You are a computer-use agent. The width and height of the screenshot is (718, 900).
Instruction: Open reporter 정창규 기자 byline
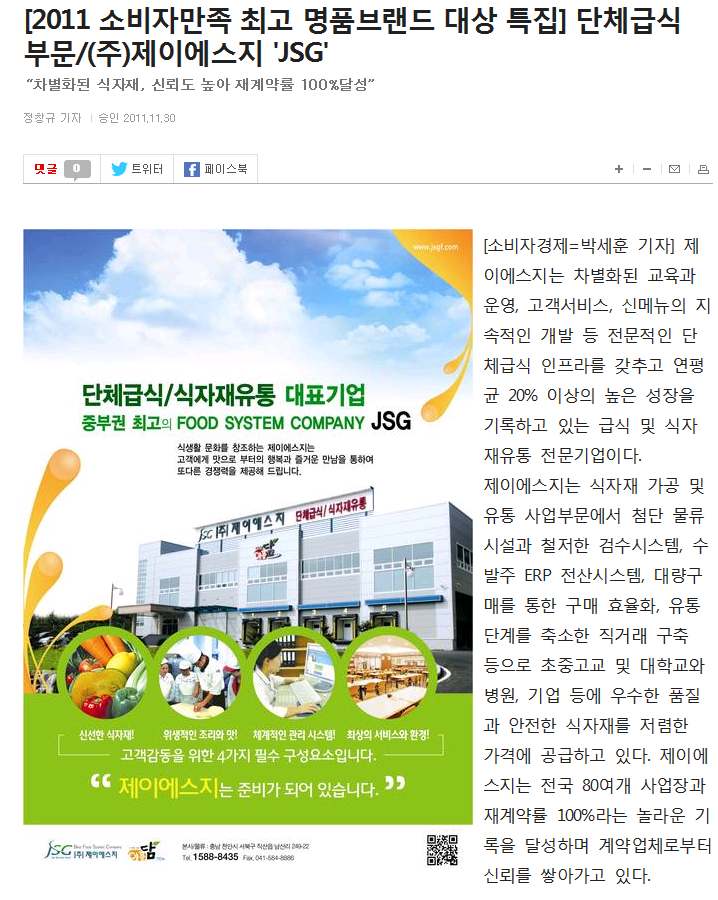52,118
